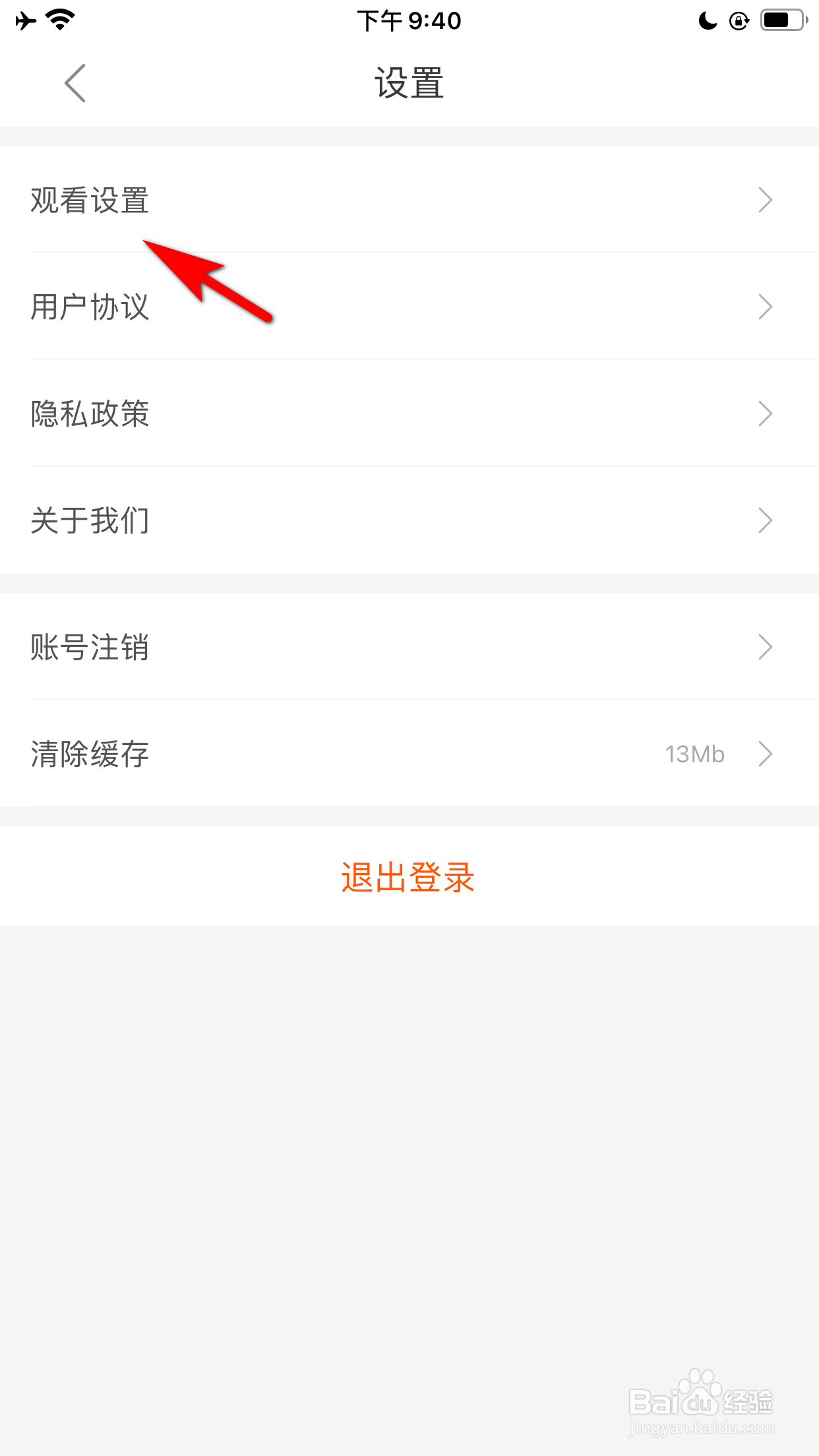
Task: Open the 隐私政策 privacy policy page
Action: pyautogui.click(x=90, y=413)
